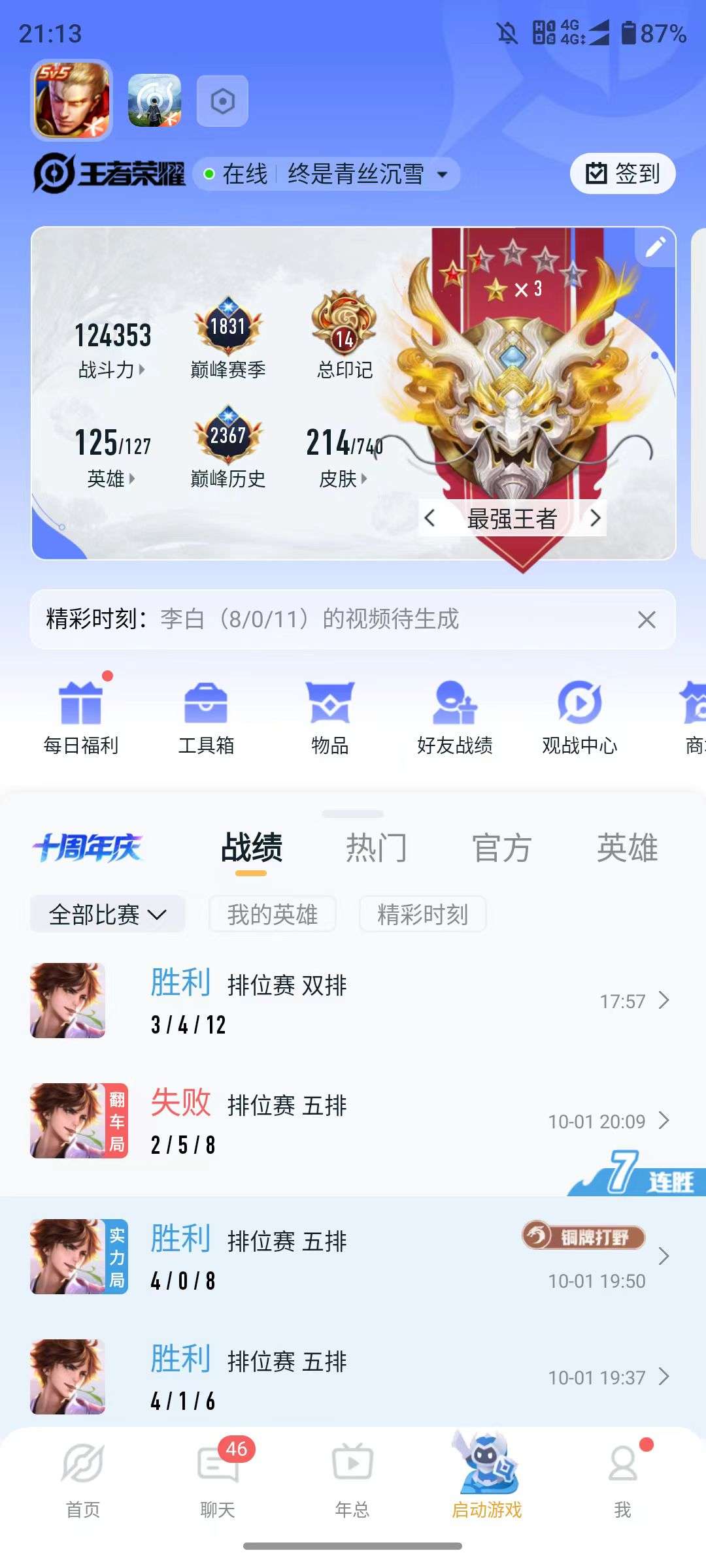Toggle the 精彩时刻 filter chip
The image size is (706, 1568).
click(422, 914)
